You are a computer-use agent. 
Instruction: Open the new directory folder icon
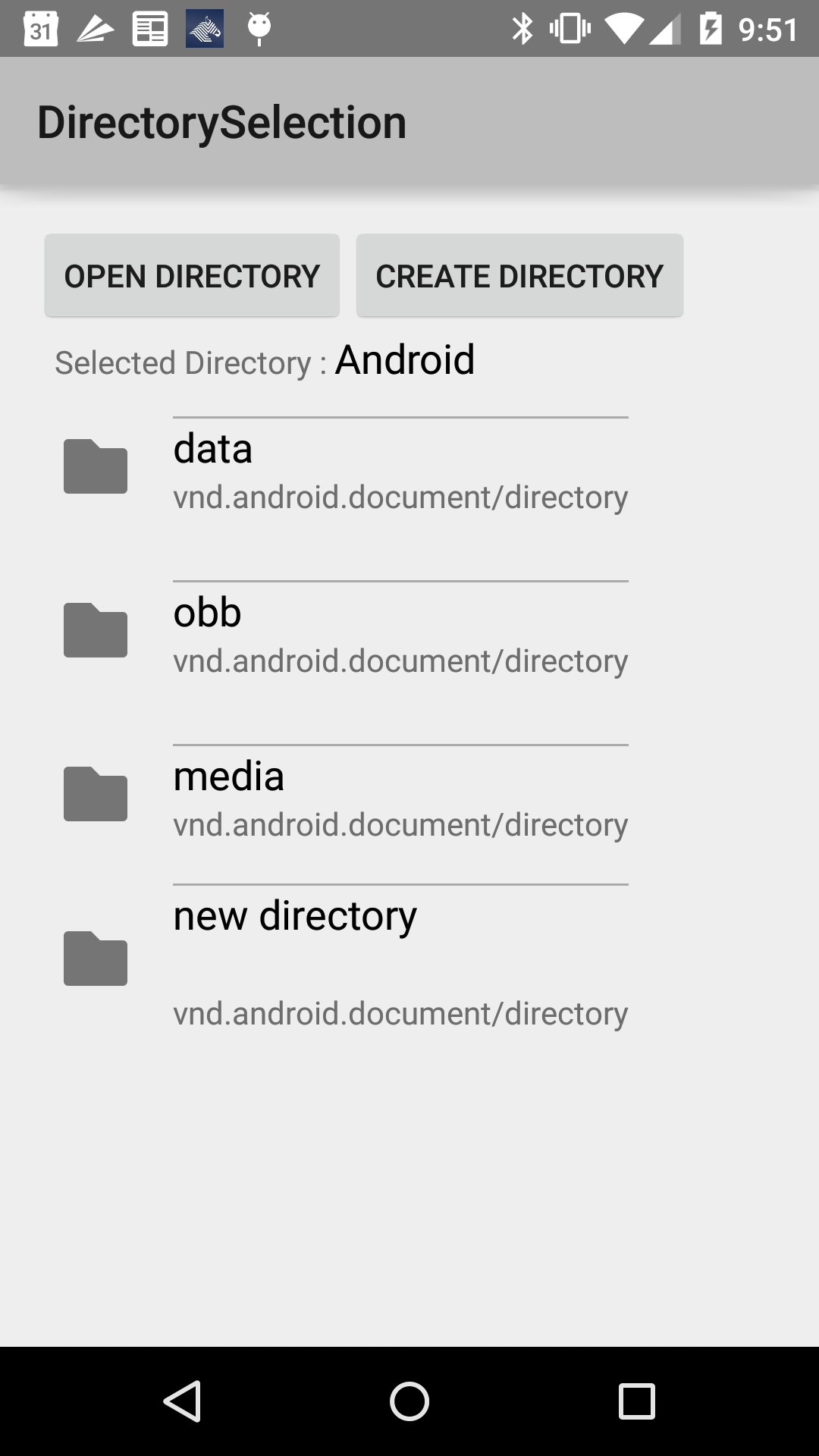click(95, 959)
